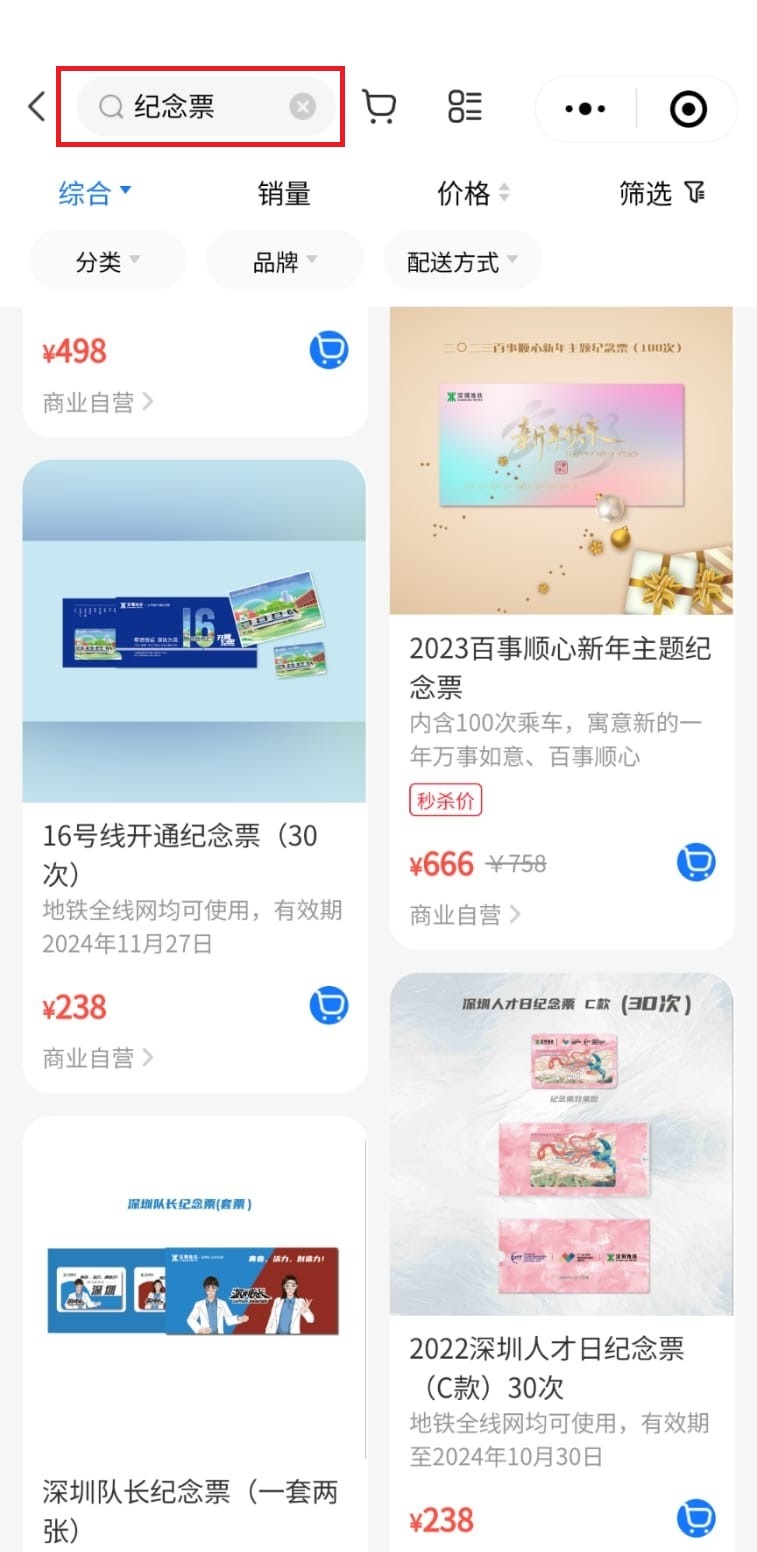Sort results by 销量

pyautogui.click(x=284, y=193)
